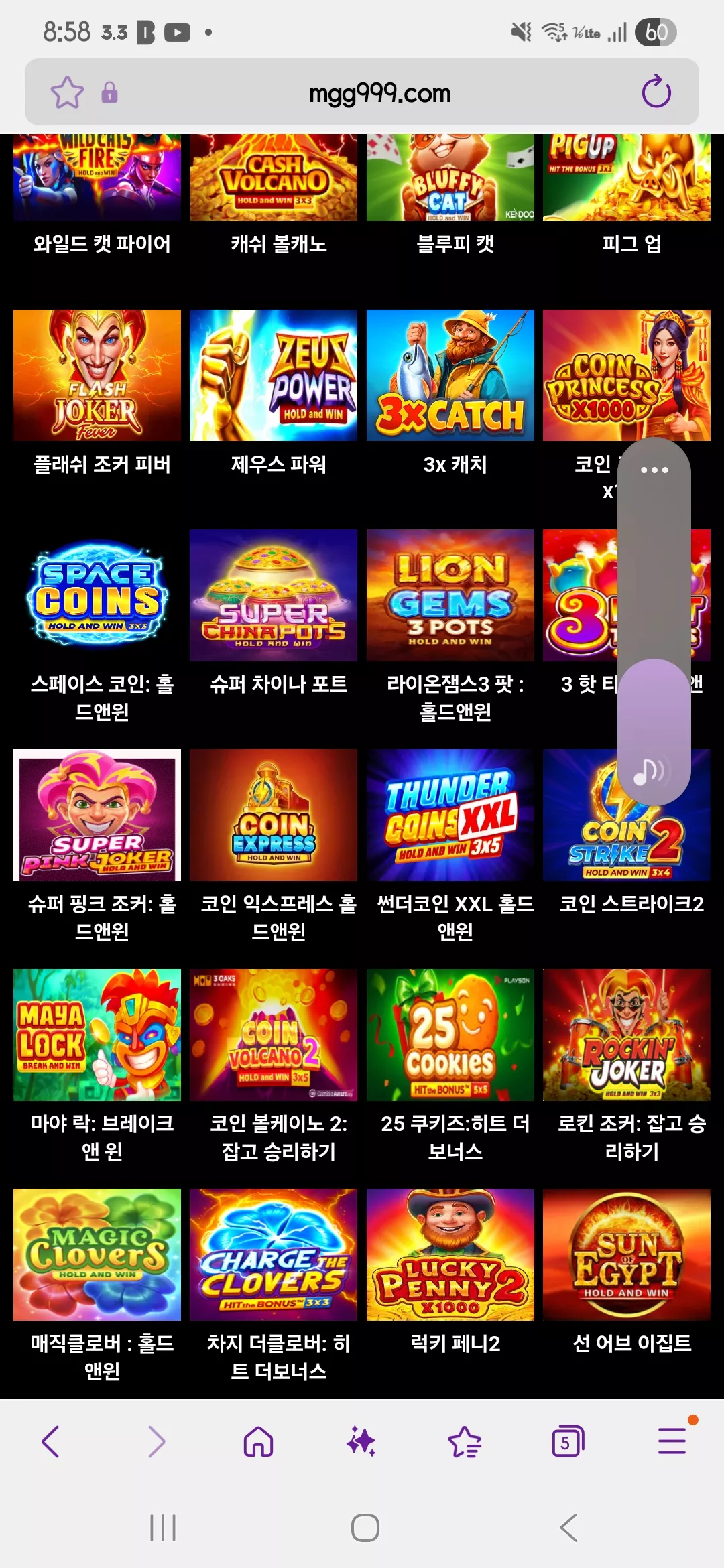Open the Flash Joker Fever game

(x=97, y=375)
